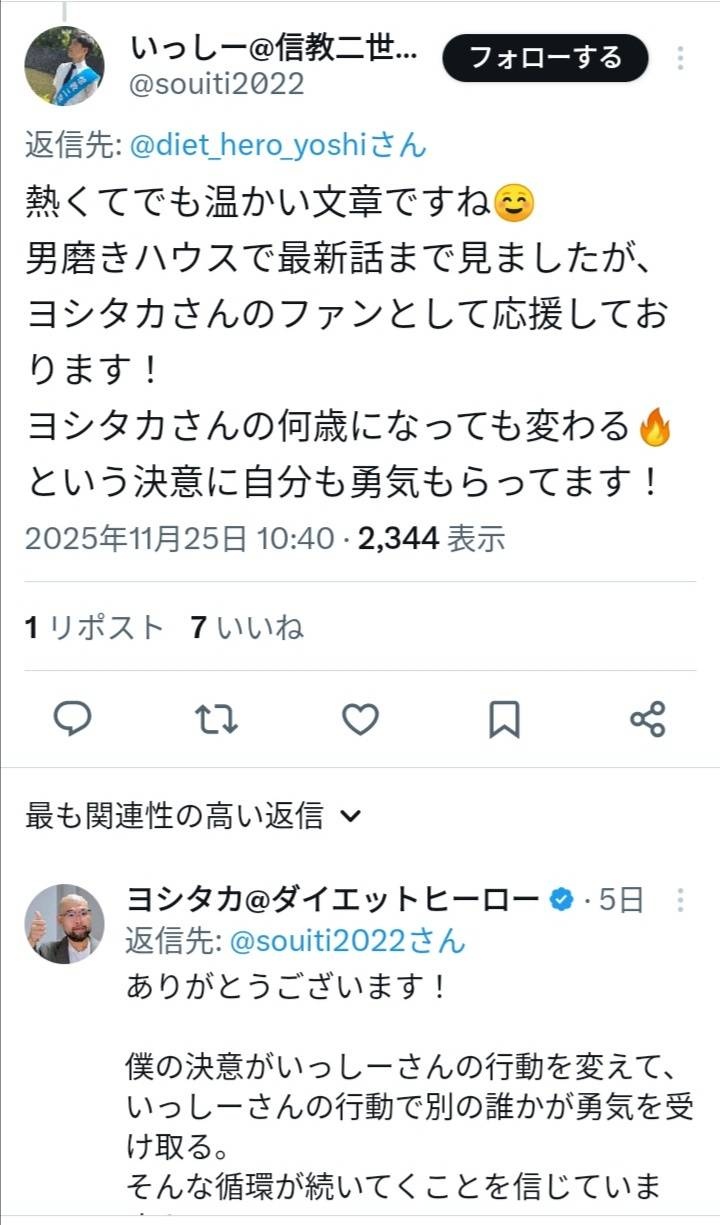Open overflow menu on ヨシタカ's reply
Screen dimensions: 720x1225
681,900
